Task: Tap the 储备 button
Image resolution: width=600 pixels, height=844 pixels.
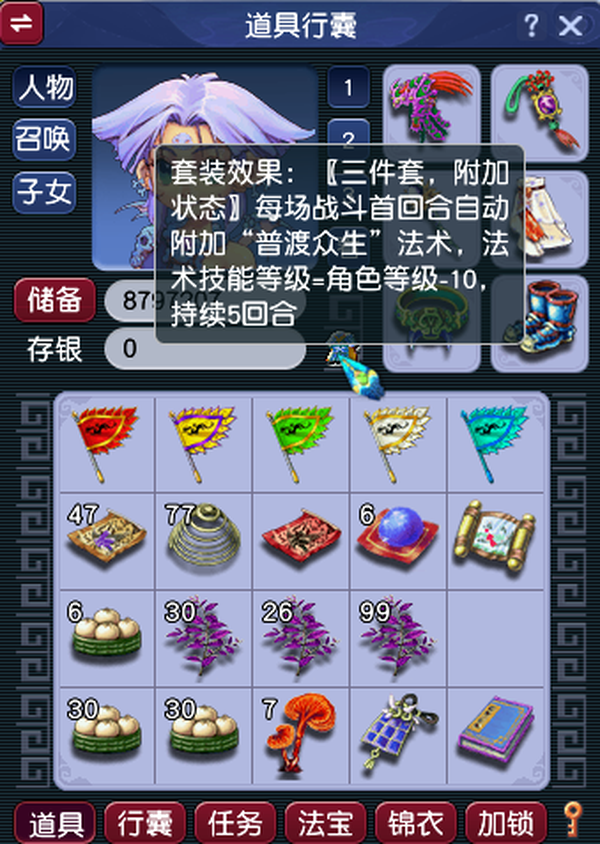Action: [54, 301]
